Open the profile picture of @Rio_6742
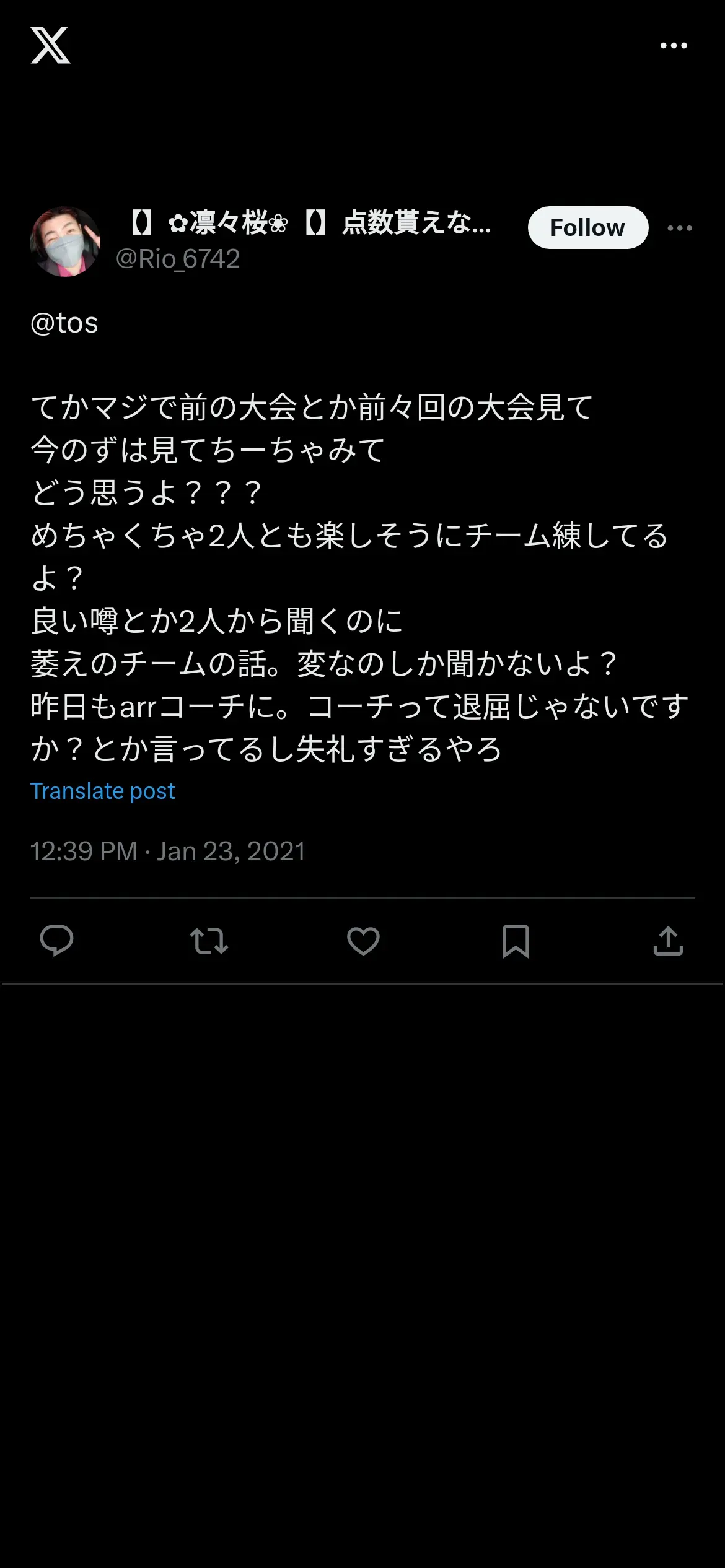Screen dimensions: 725x1568 (65, 242)
